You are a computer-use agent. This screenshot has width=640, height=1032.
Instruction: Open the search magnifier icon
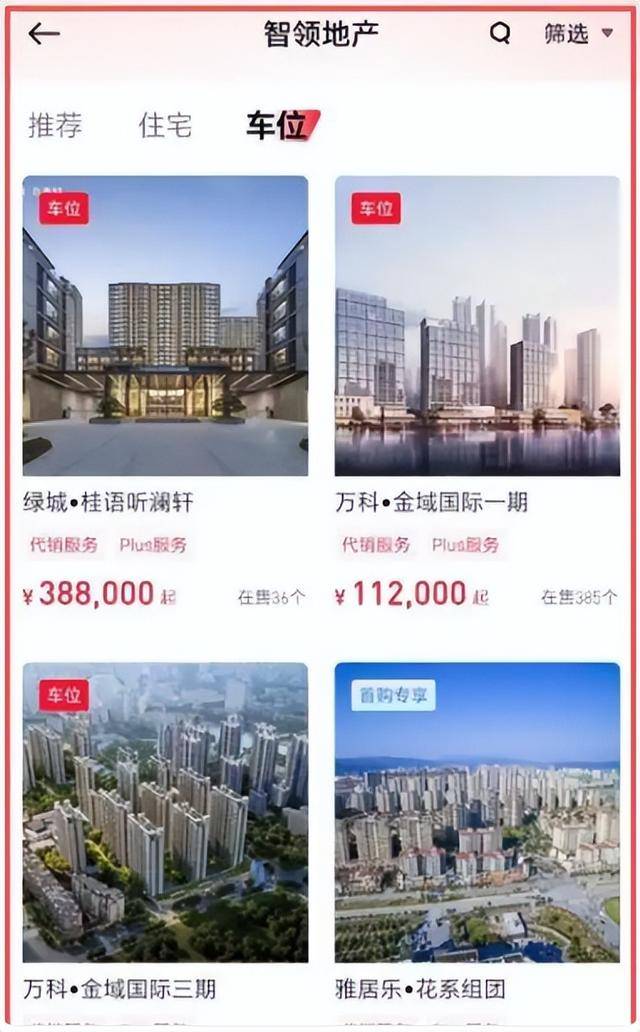(500, 33)
